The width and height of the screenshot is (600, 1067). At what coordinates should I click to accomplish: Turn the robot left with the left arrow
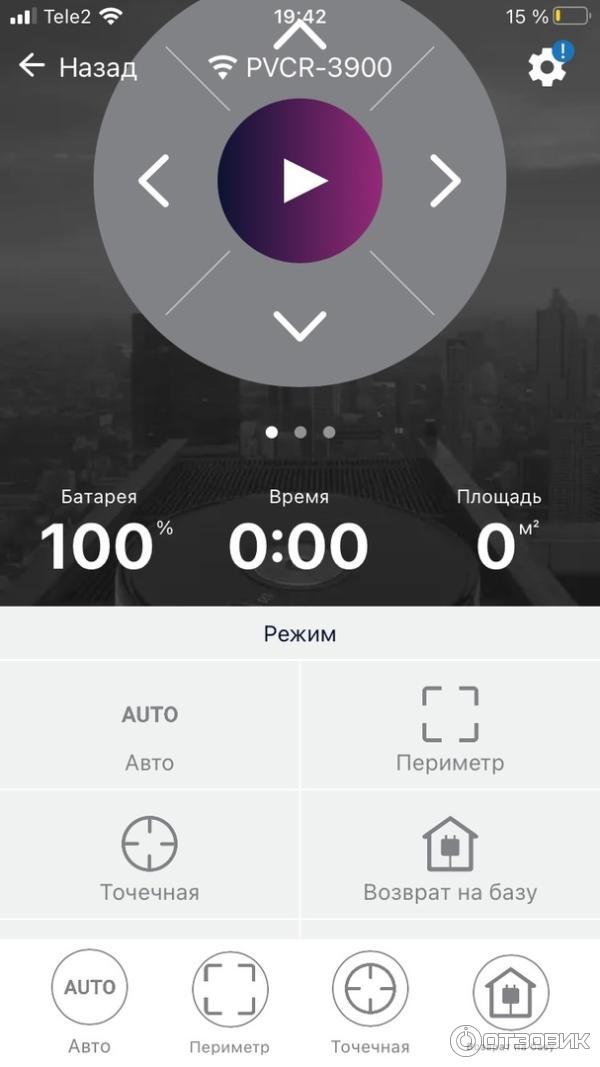(x=154, y=182)
